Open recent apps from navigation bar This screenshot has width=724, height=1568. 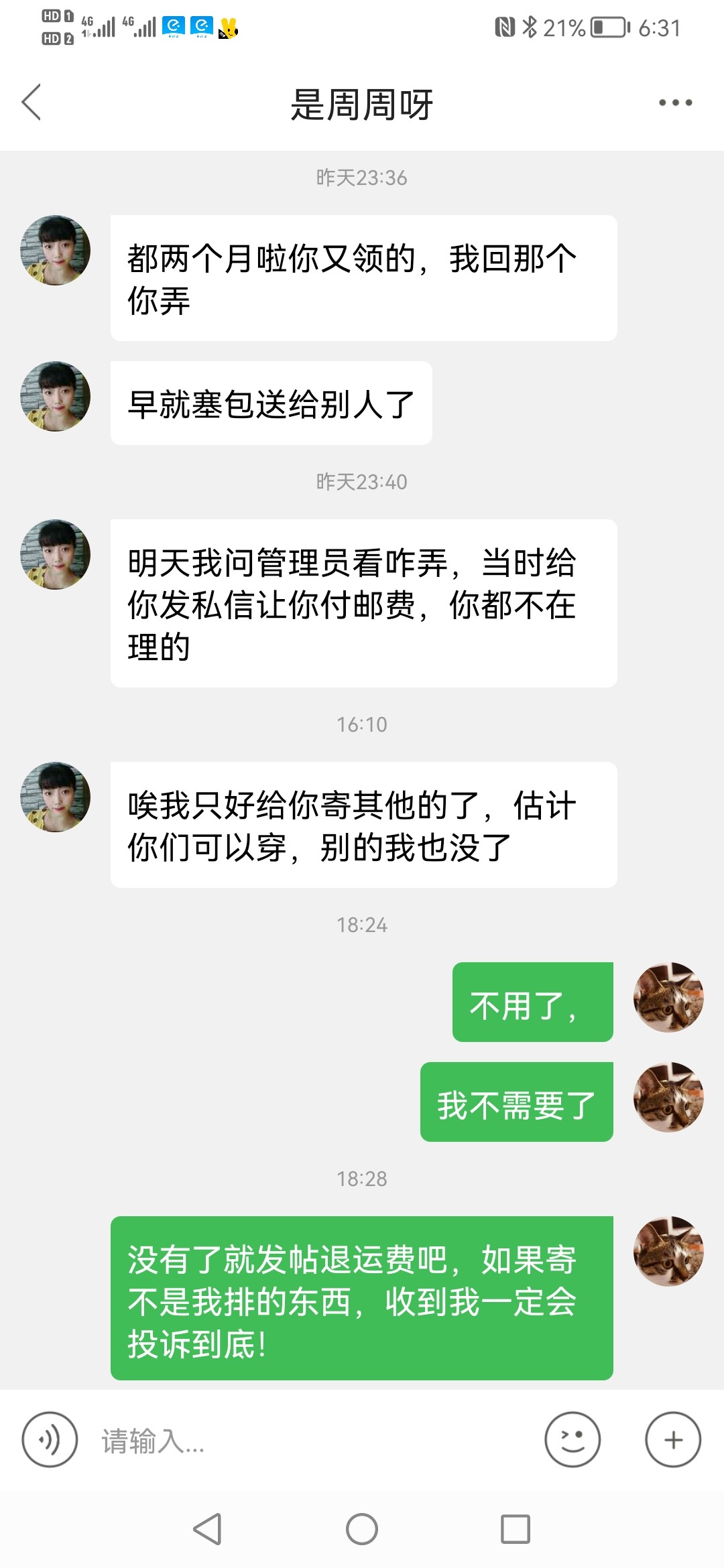tap(515, 1529)
